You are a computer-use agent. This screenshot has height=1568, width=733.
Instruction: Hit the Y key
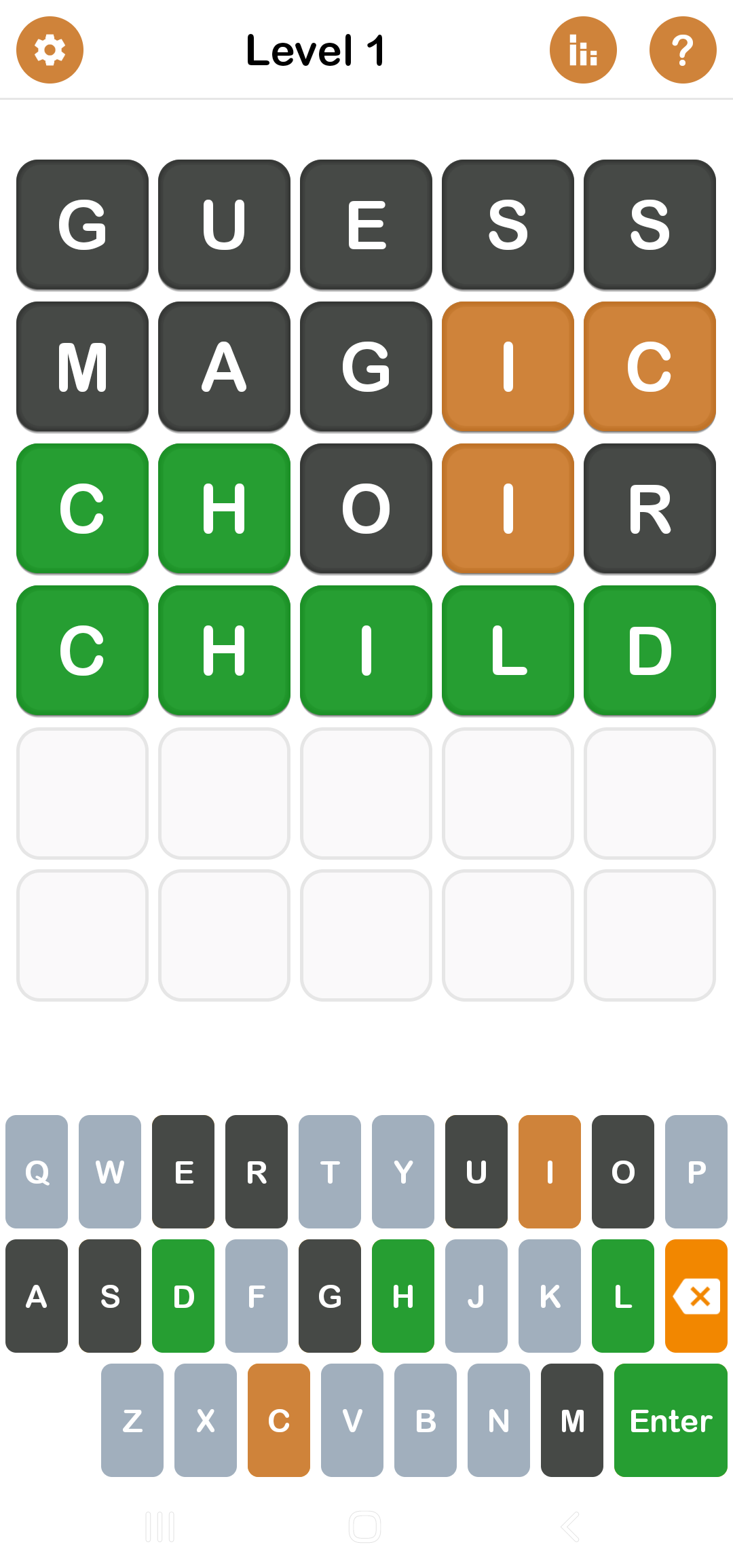[x=403, y=1171]
